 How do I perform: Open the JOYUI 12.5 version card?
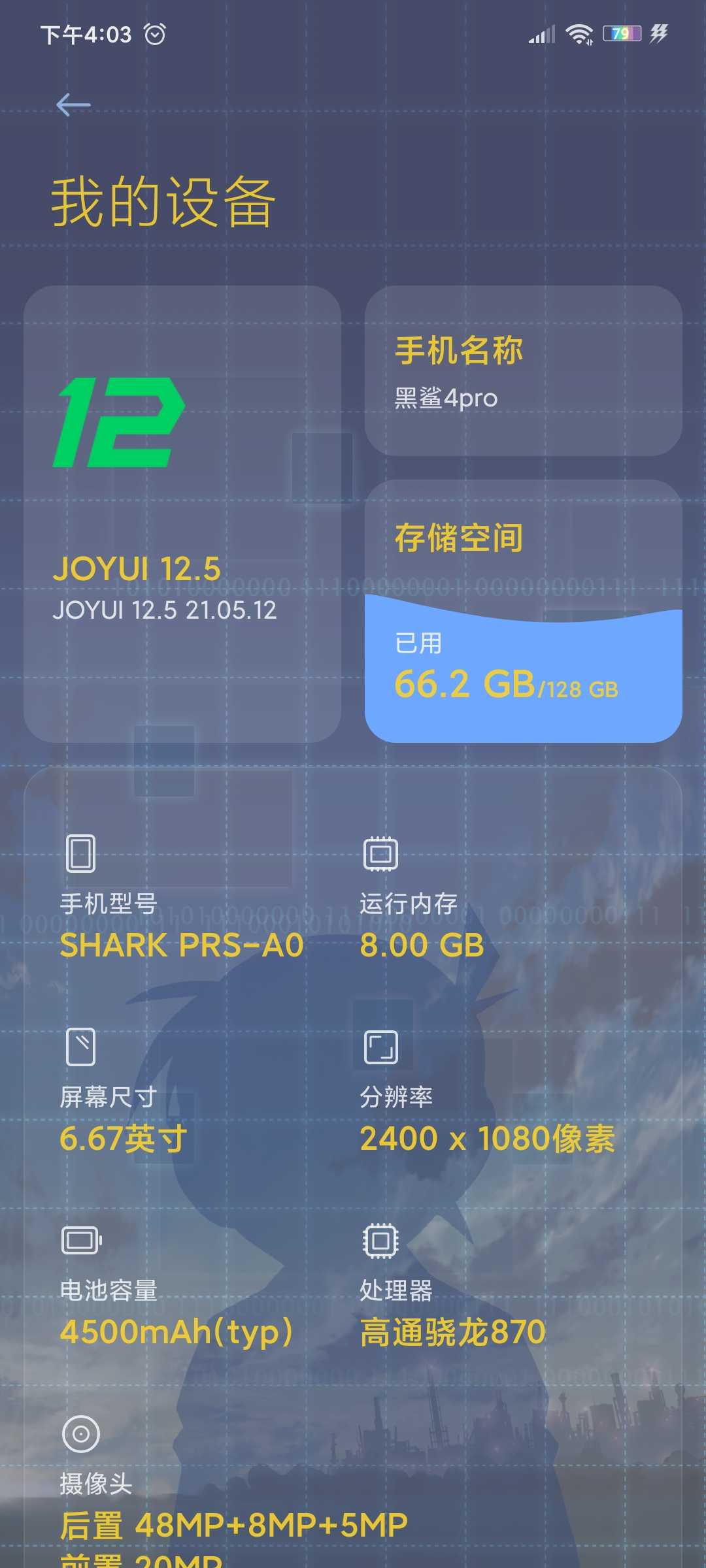coord(182,514)
